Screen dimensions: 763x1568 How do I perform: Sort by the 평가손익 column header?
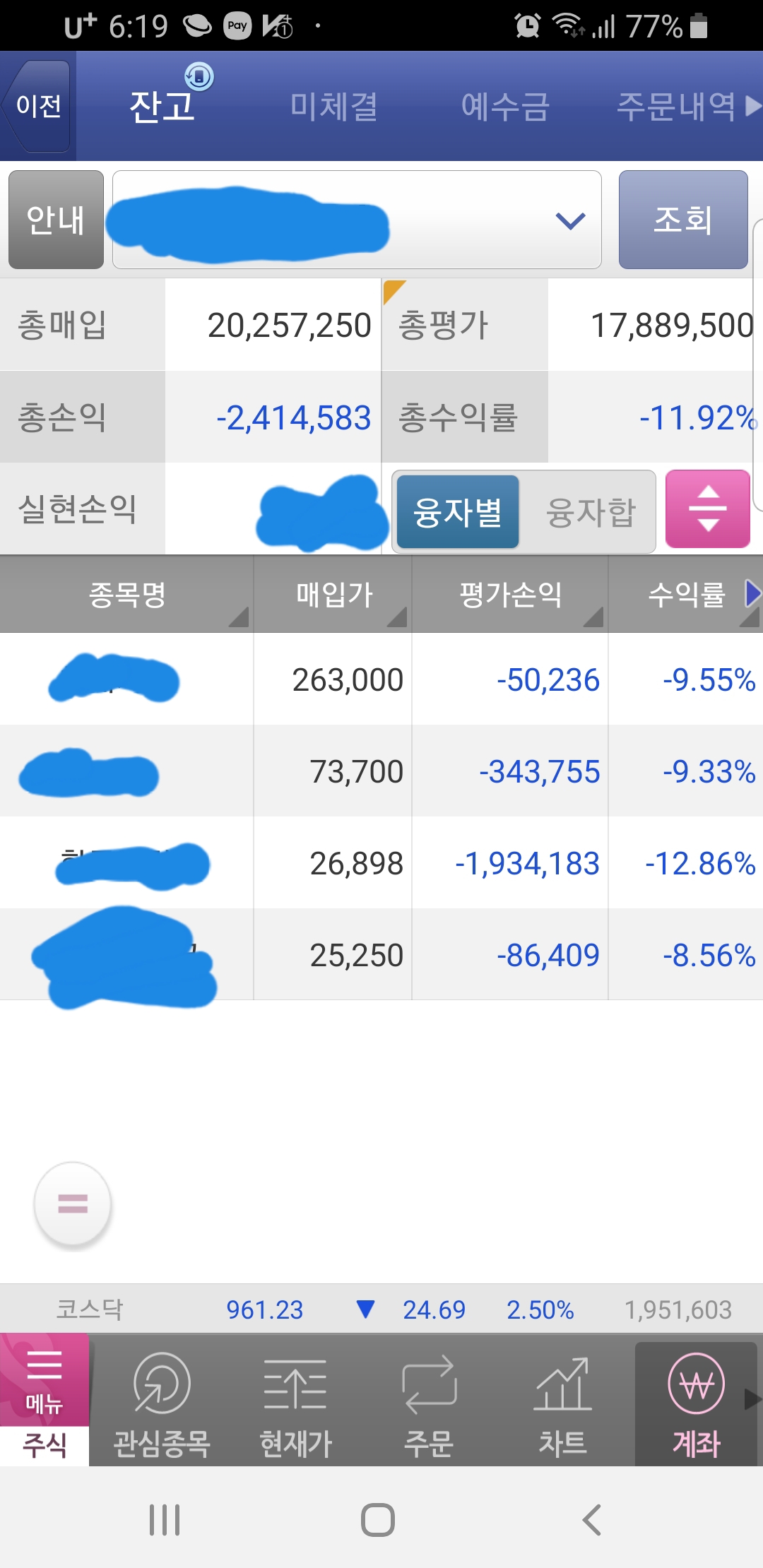tap(510, 594)
